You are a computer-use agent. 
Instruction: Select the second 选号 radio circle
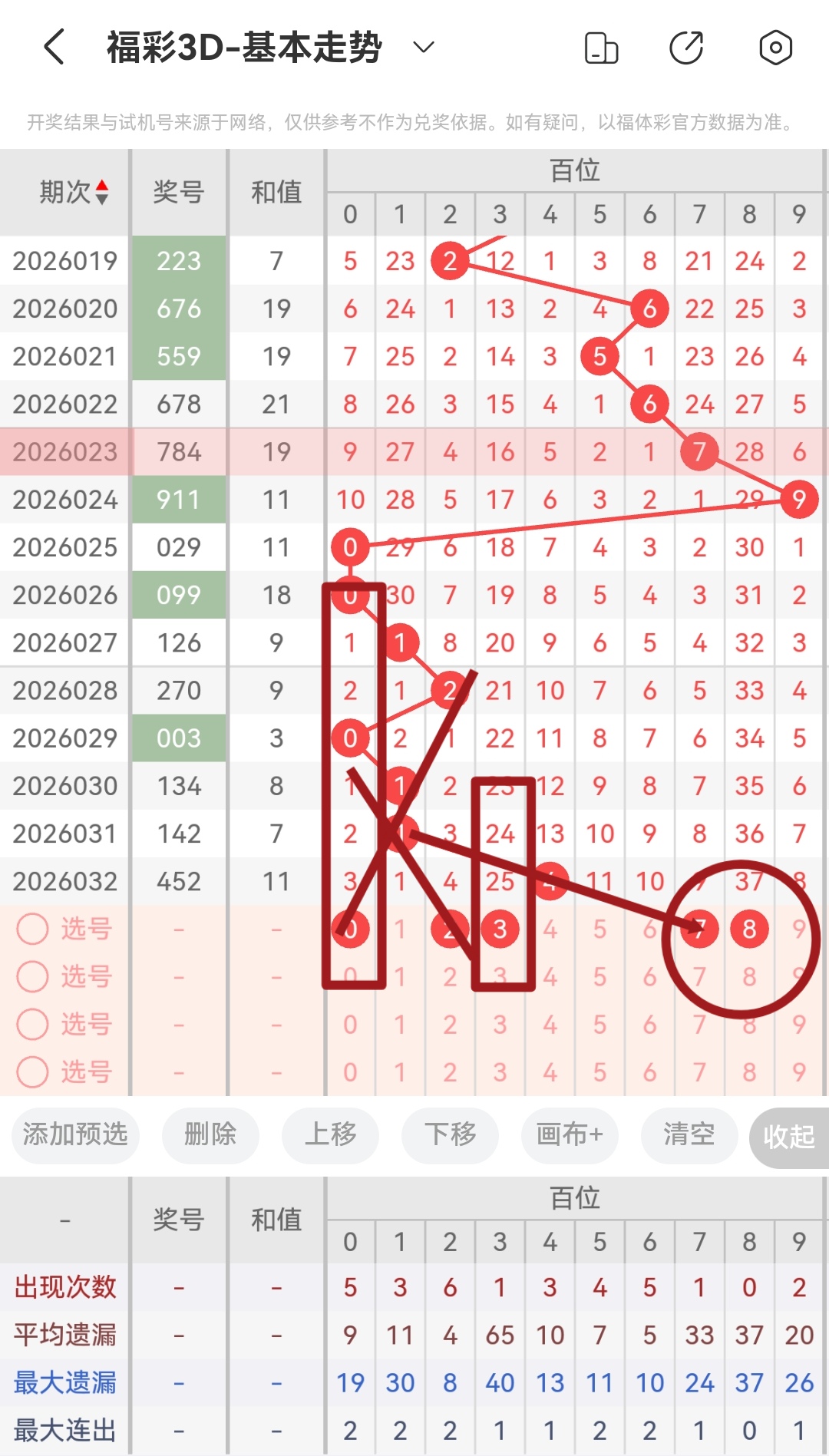33,976
